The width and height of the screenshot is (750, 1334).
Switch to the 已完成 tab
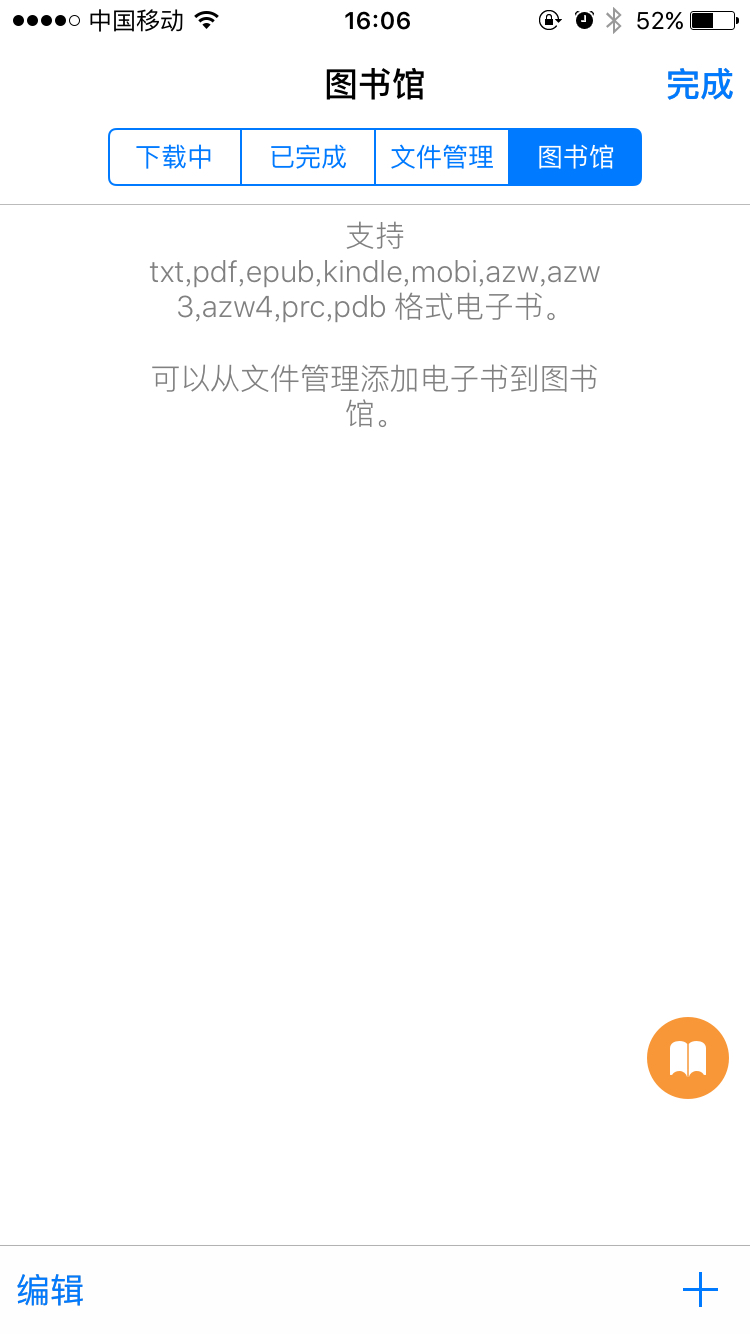point(308,157)
